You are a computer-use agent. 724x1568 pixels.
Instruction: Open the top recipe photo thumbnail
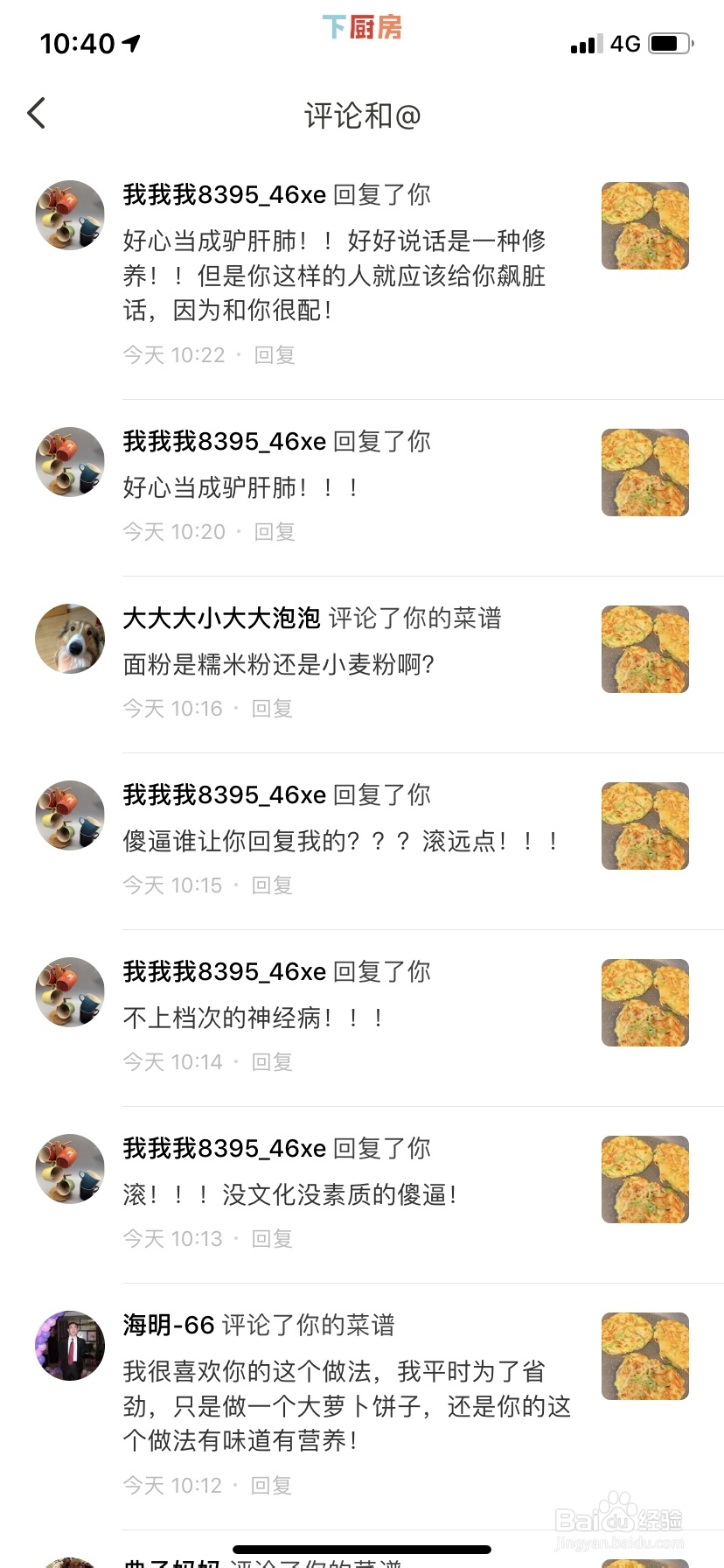pos(644,226)
